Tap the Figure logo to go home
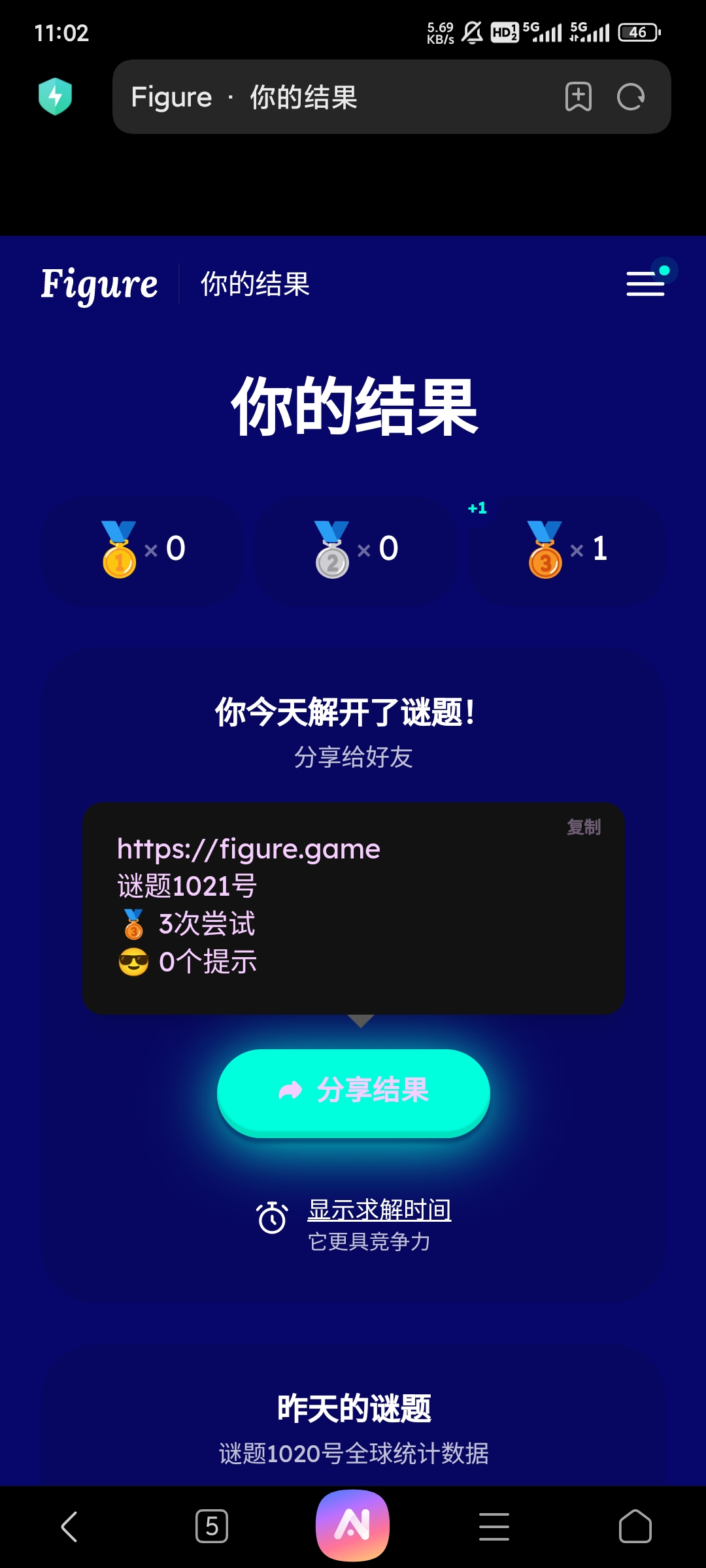 [99, 285]
